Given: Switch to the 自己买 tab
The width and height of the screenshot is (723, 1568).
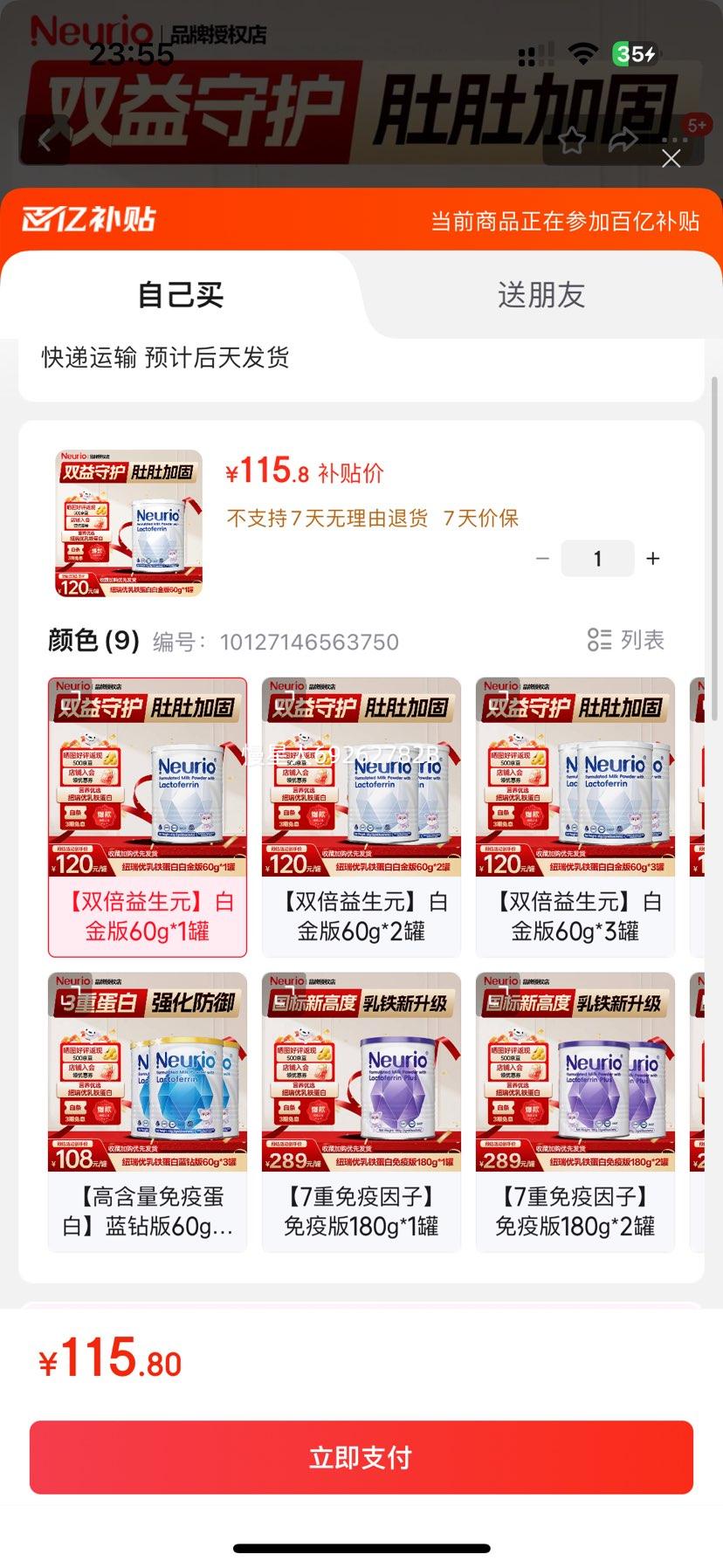Looking at the screenshot, I should point(181,296).
